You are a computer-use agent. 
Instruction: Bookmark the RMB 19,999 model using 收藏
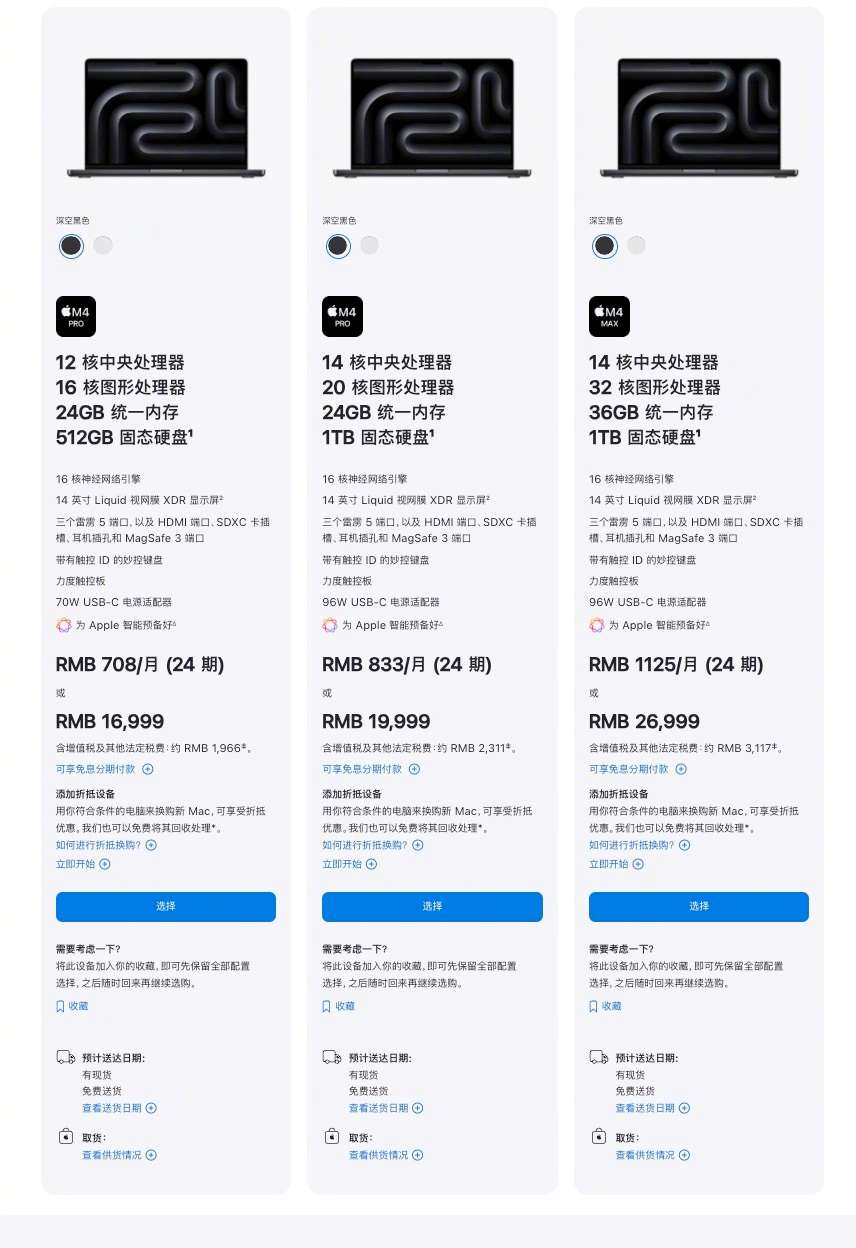coord(339,1006)
